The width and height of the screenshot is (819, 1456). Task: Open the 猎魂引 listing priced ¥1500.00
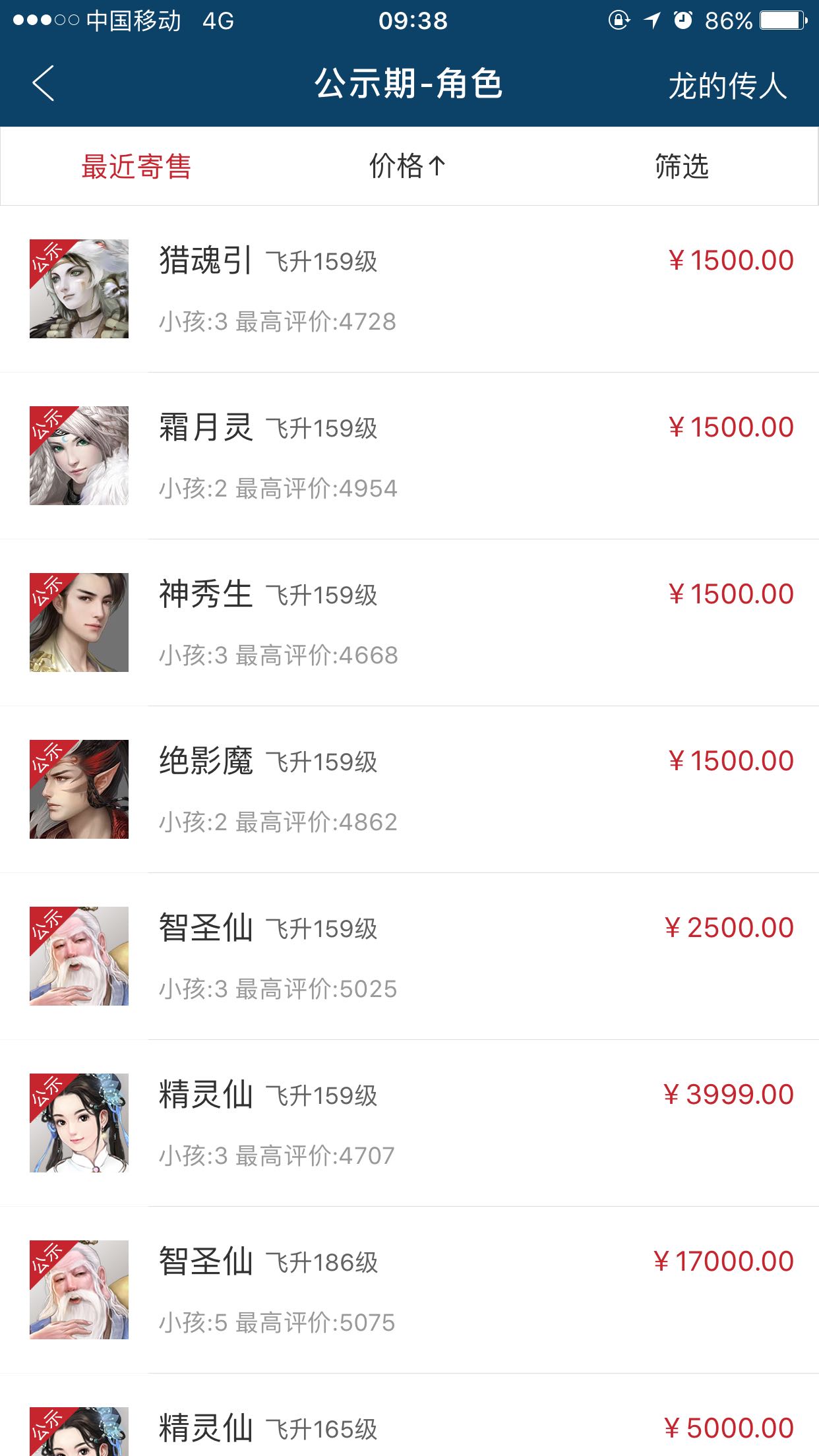click(409, 289)
